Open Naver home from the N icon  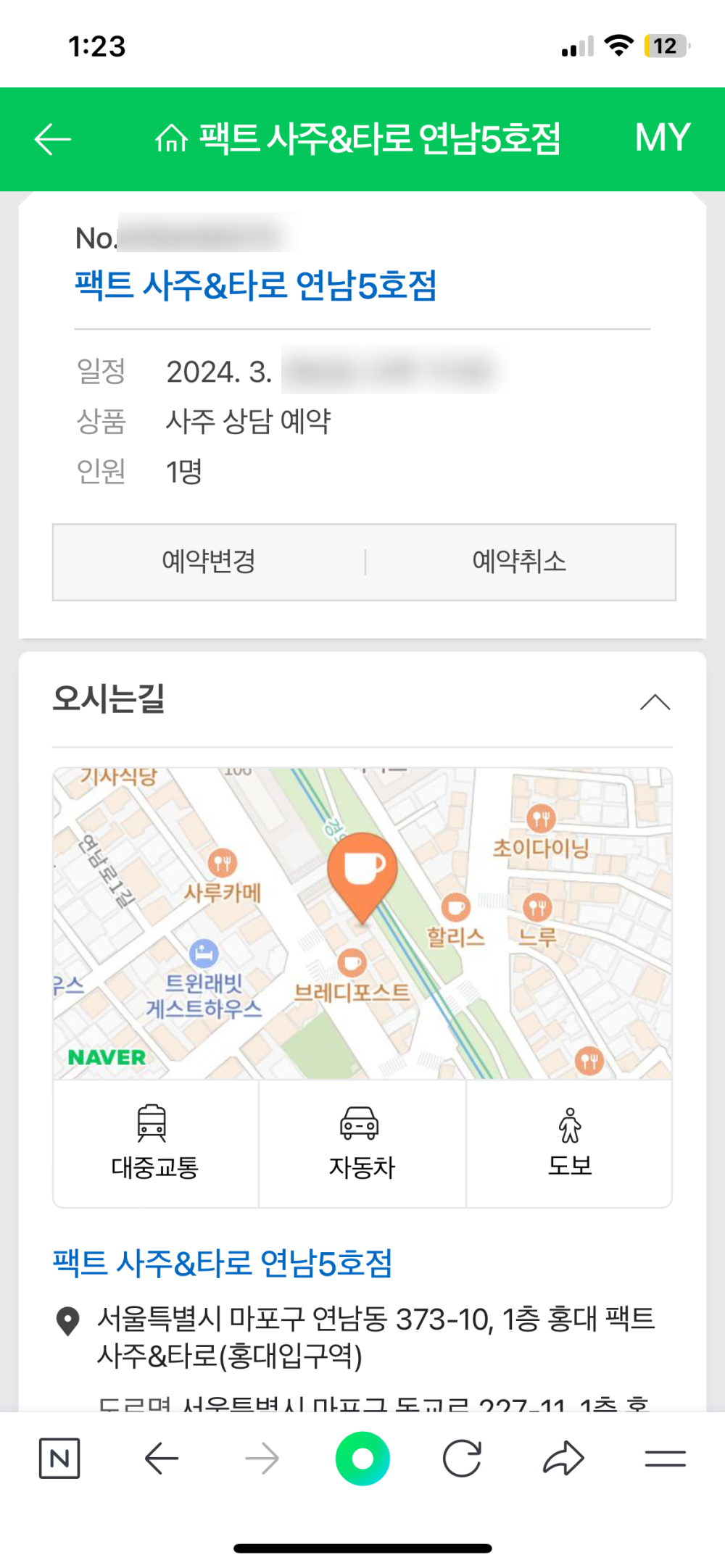[x=59, y=1458]
